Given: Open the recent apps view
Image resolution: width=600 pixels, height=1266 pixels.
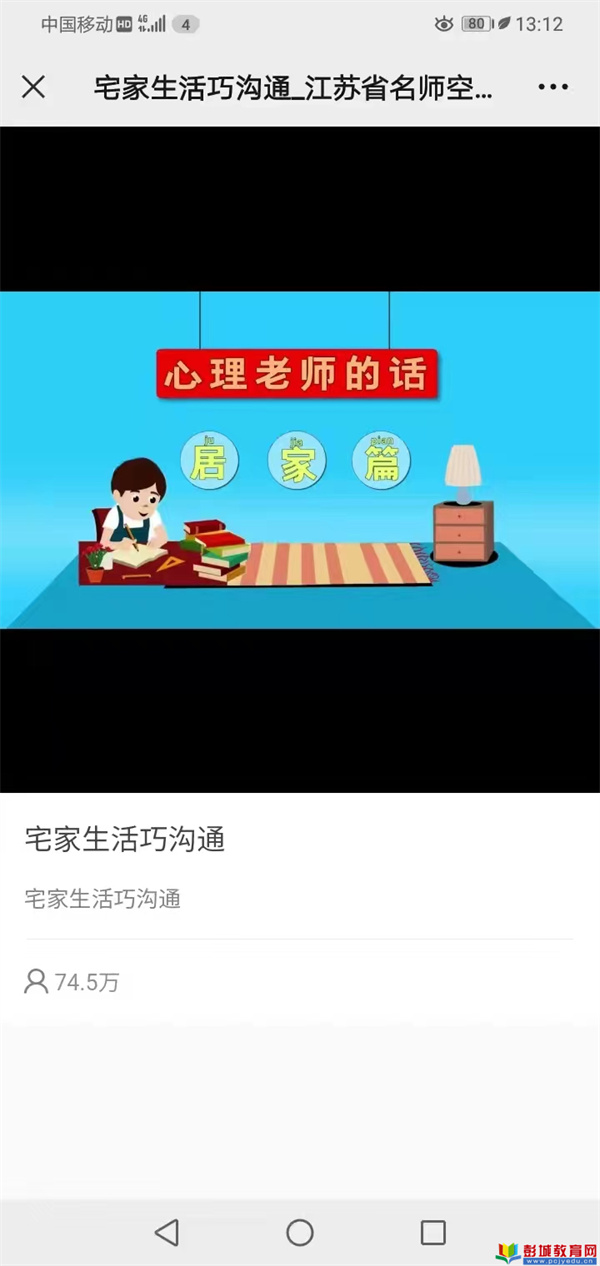Looking at the screenshot, I should 433,1232.
